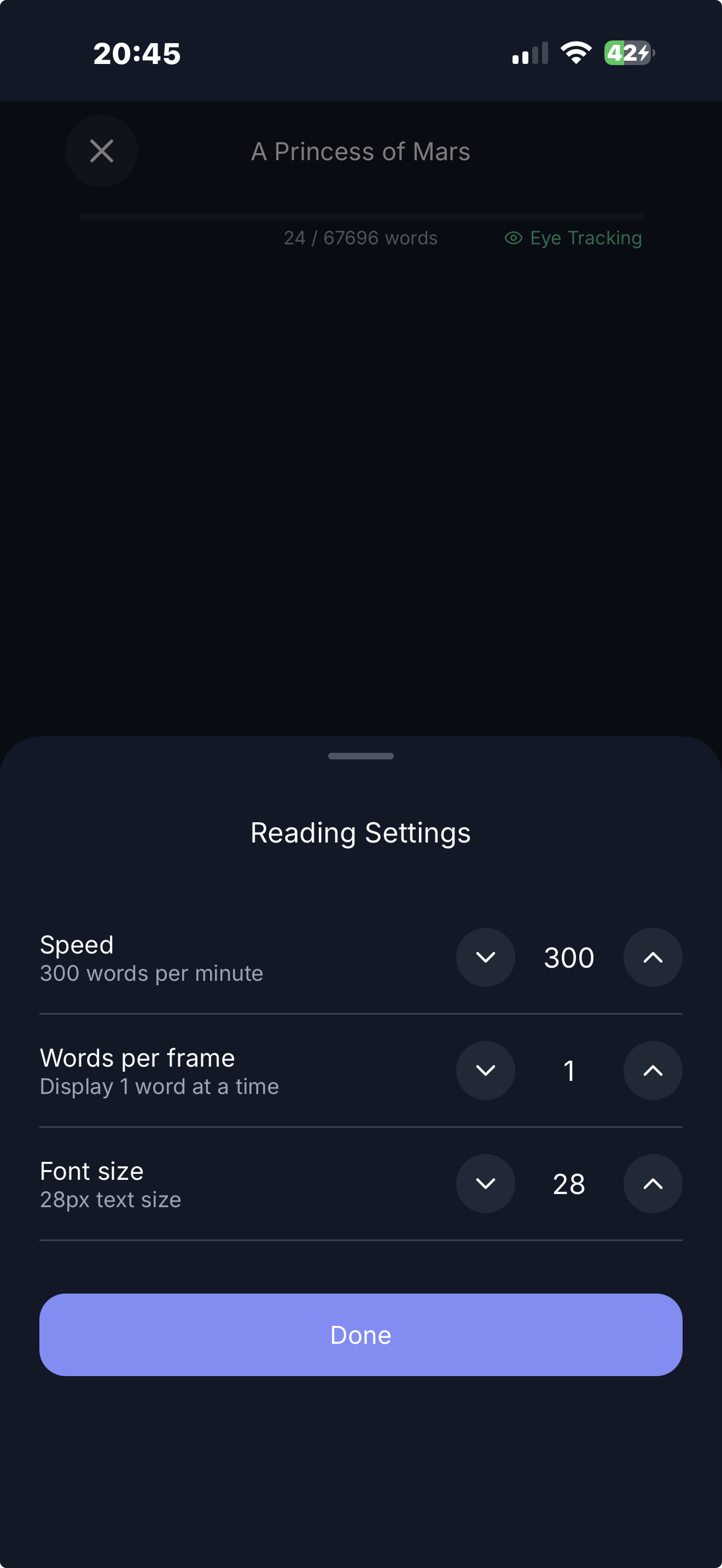Close the A Princess of Mars reader

tap(101, 151)
